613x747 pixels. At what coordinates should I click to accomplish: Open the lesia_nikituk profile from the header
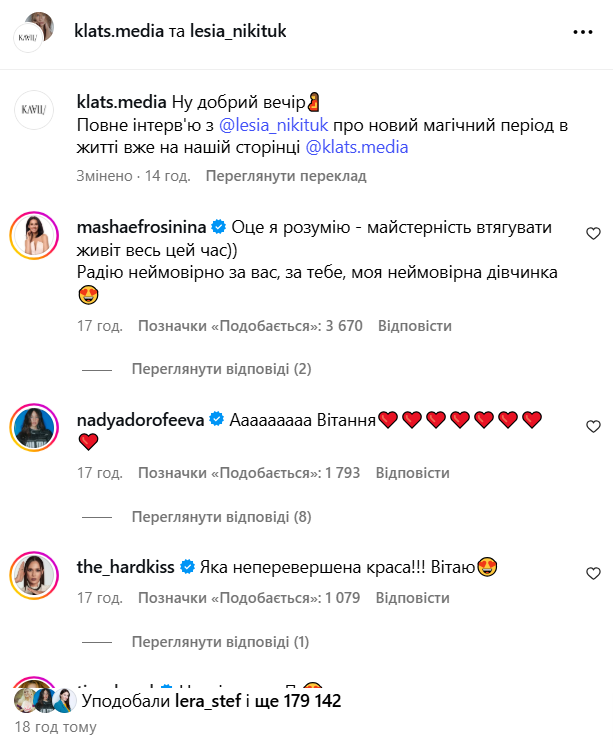tap(238, 31)
